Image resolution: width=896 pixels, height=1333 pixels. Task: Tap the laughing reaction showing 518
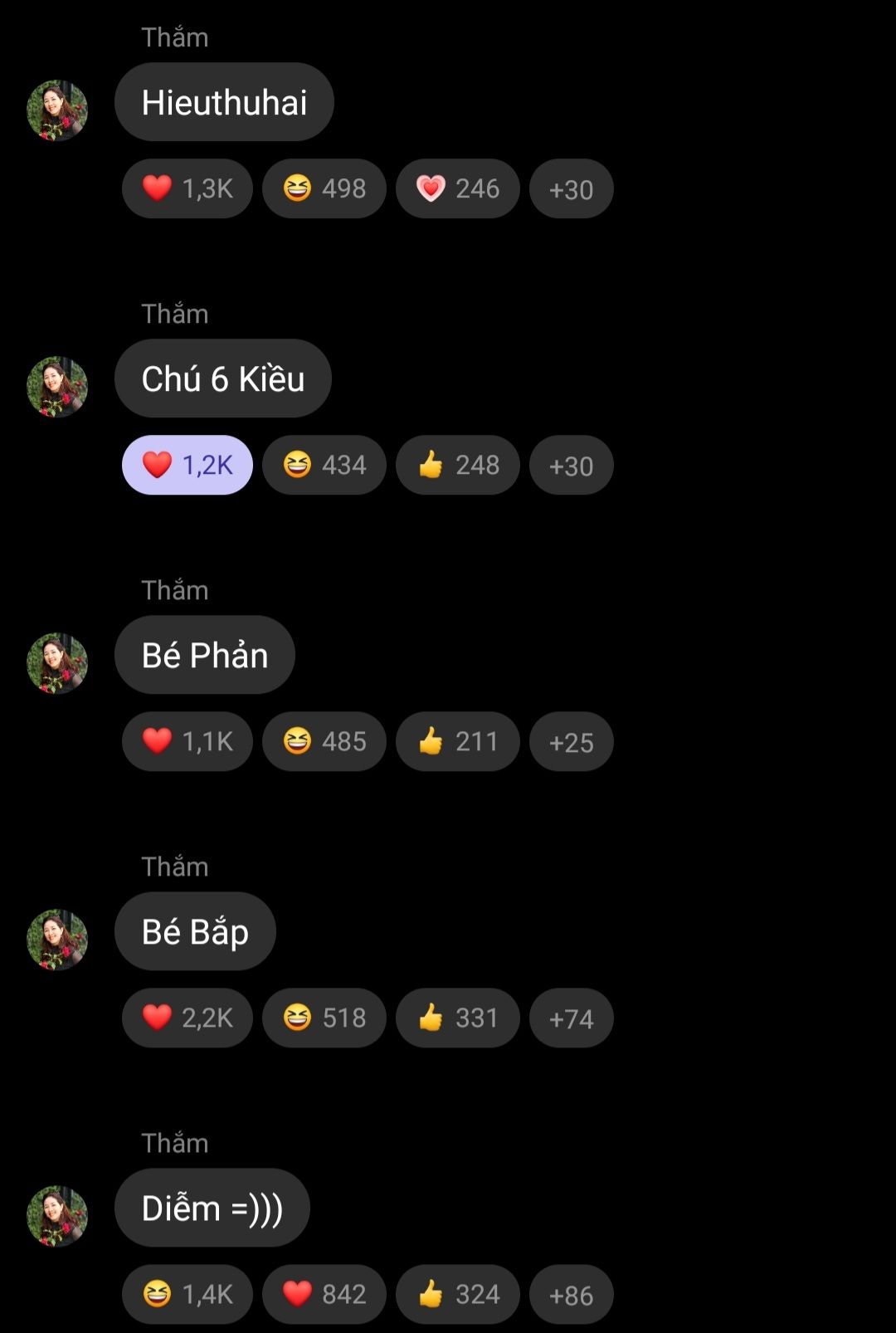(x=324, y=1018)
